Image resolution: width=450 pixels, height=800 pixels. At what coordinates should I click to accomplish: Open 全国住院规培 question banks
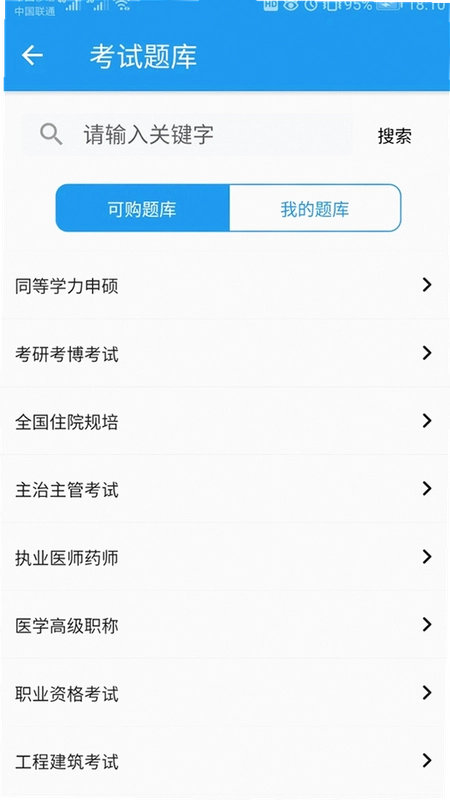(225, 421)
